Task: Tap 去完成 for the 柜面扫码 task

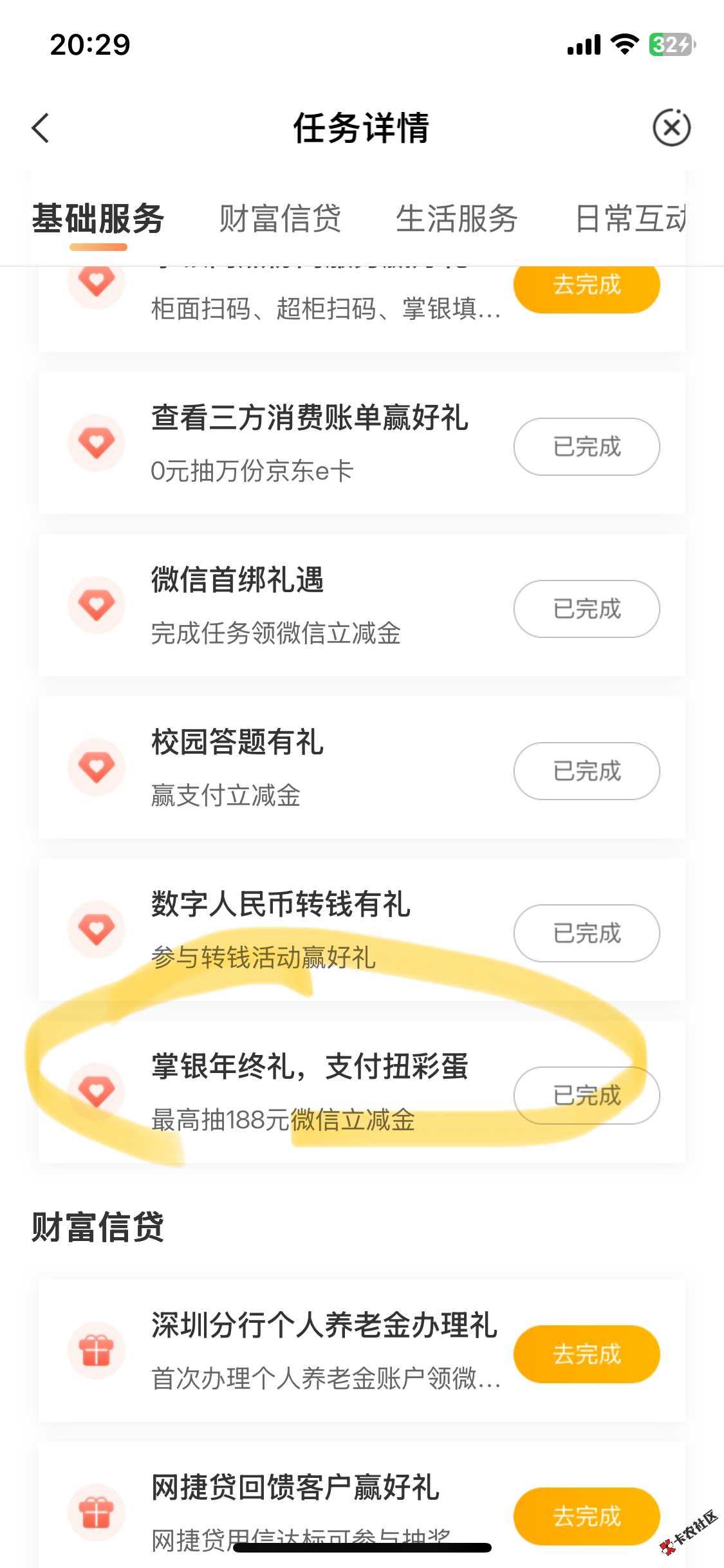Action: point(586,285)
